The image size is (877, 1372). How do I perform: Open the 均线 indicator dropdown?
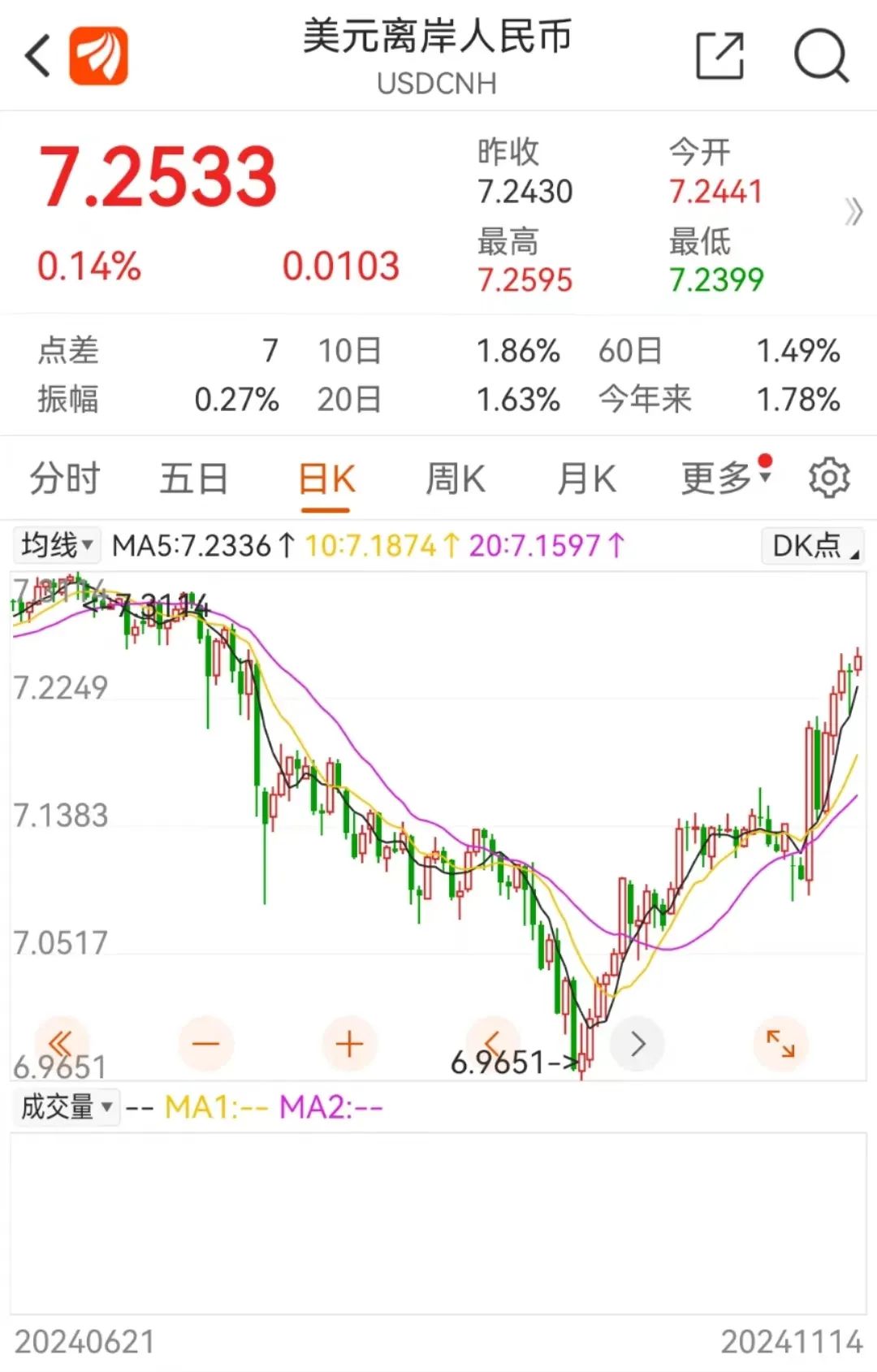pyautogui.click(x=57, y=545)
